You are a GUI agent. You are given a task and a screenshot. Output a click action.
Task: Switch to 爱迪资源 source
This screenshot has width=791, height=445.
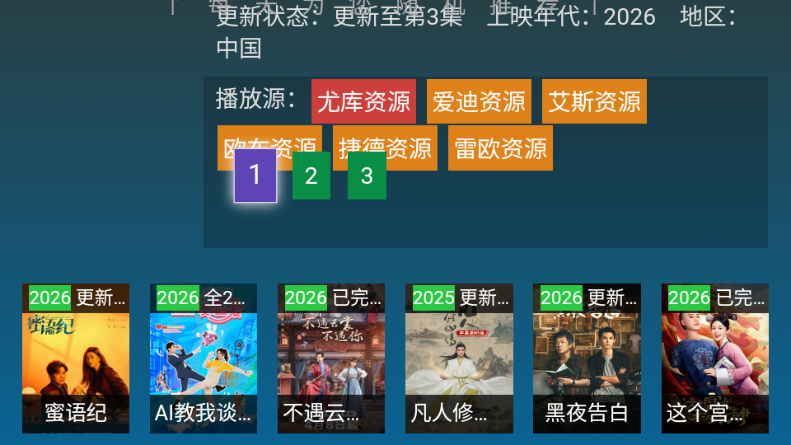(478, 101)
